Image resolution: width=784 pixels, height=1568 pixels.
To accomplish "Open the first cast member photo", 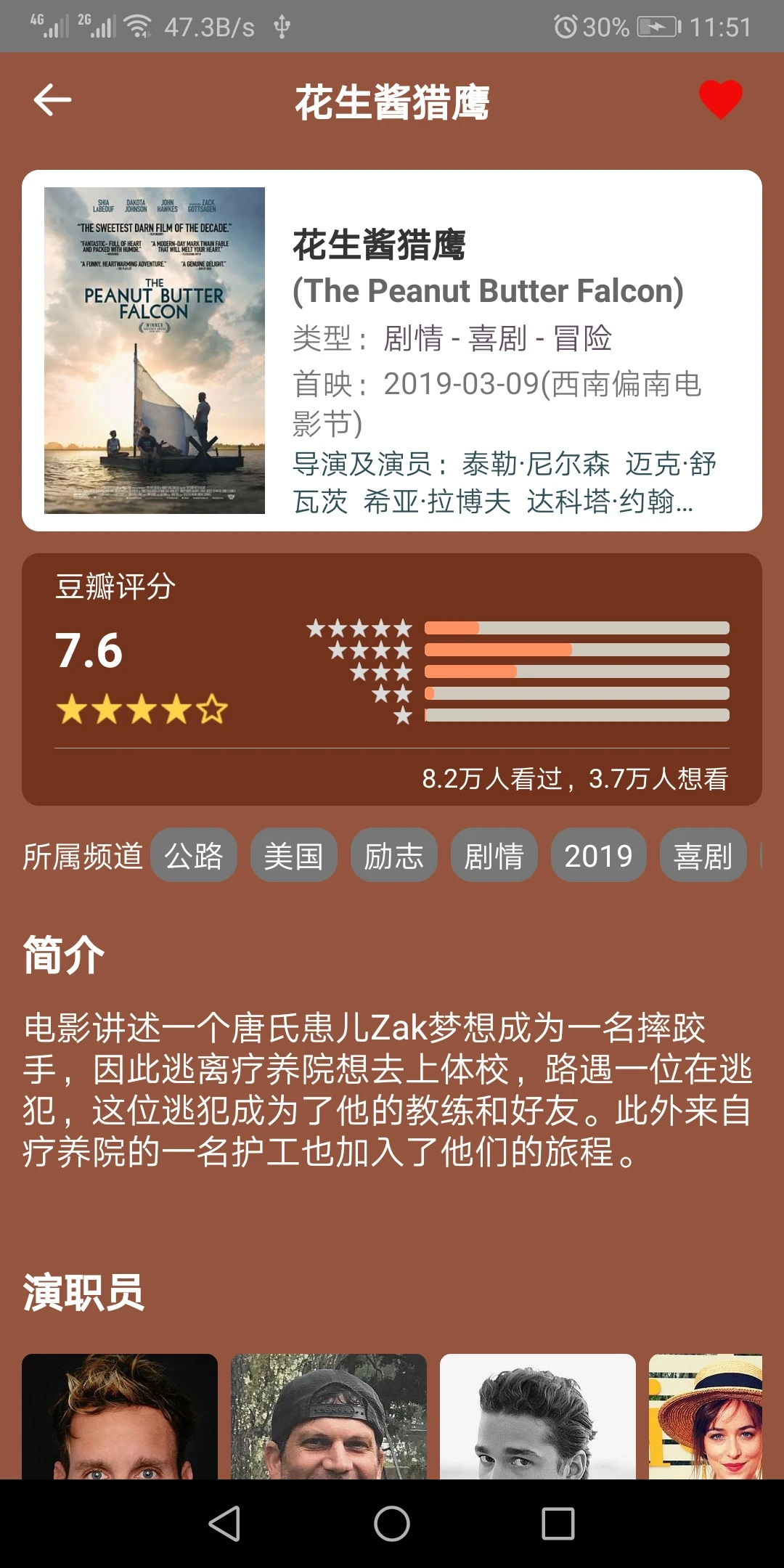I will [x=120, y=1416].
